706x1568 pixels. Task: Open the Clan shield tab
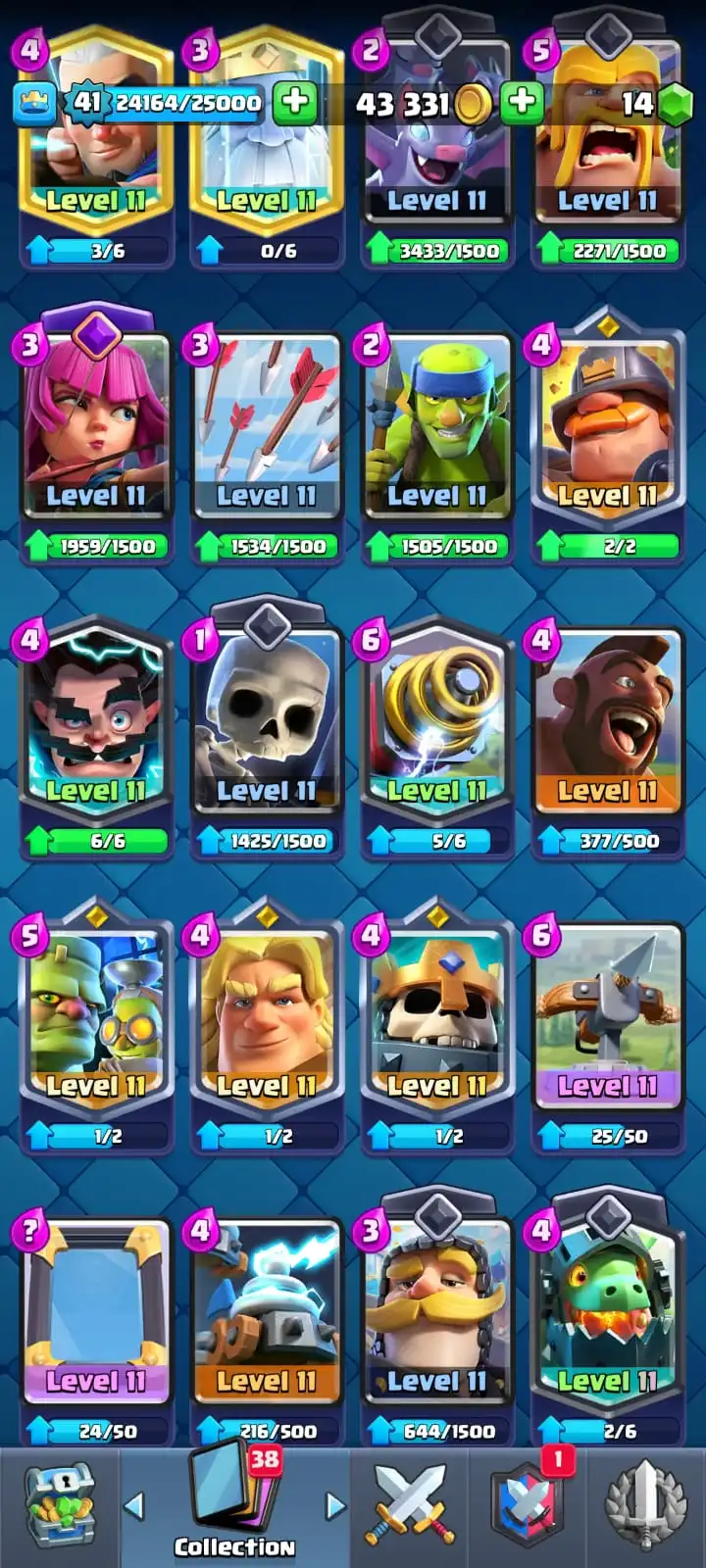(528, 1507)
